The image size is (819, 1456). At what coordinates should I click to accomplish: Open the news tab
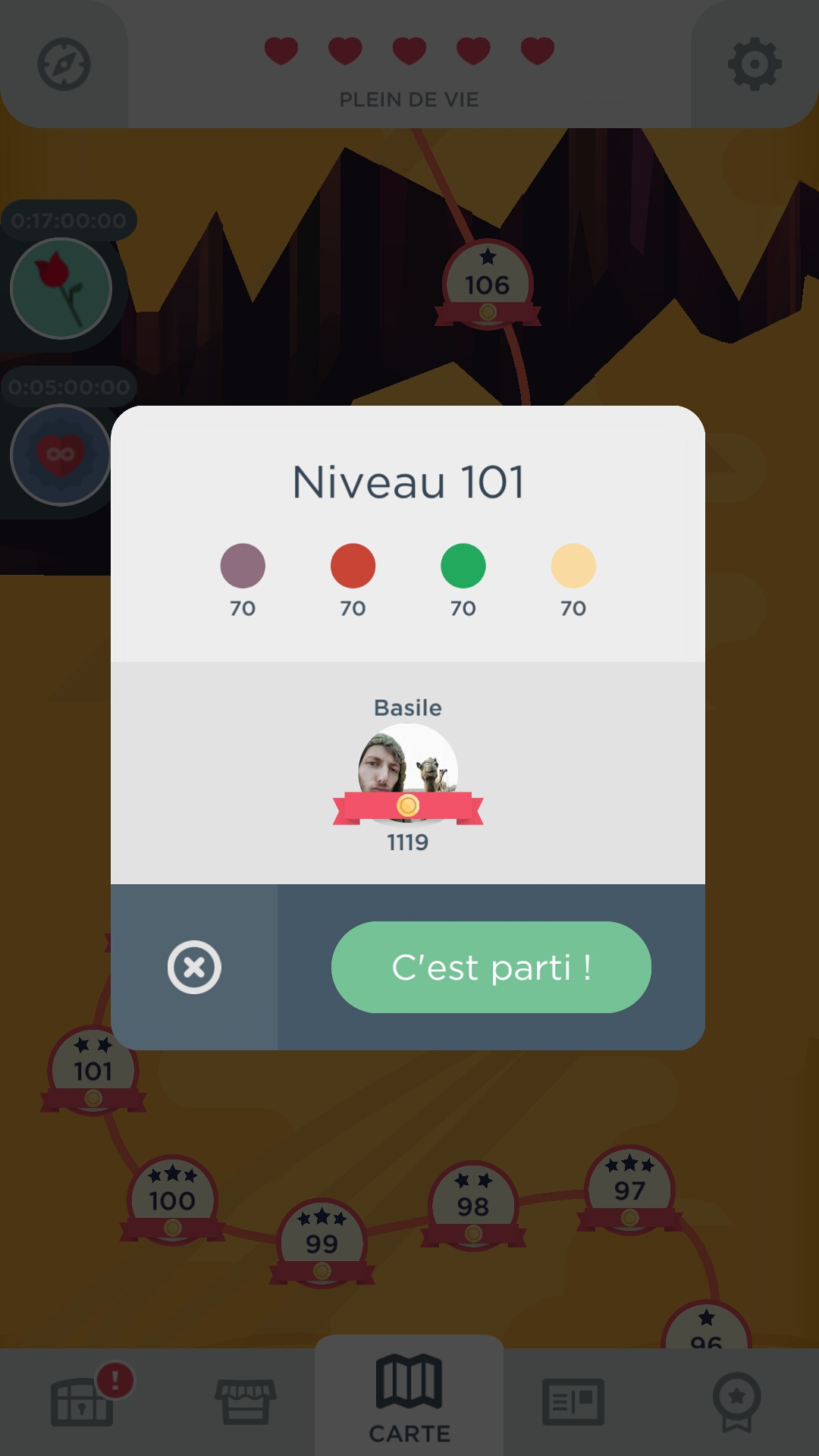click(573, 1401)
